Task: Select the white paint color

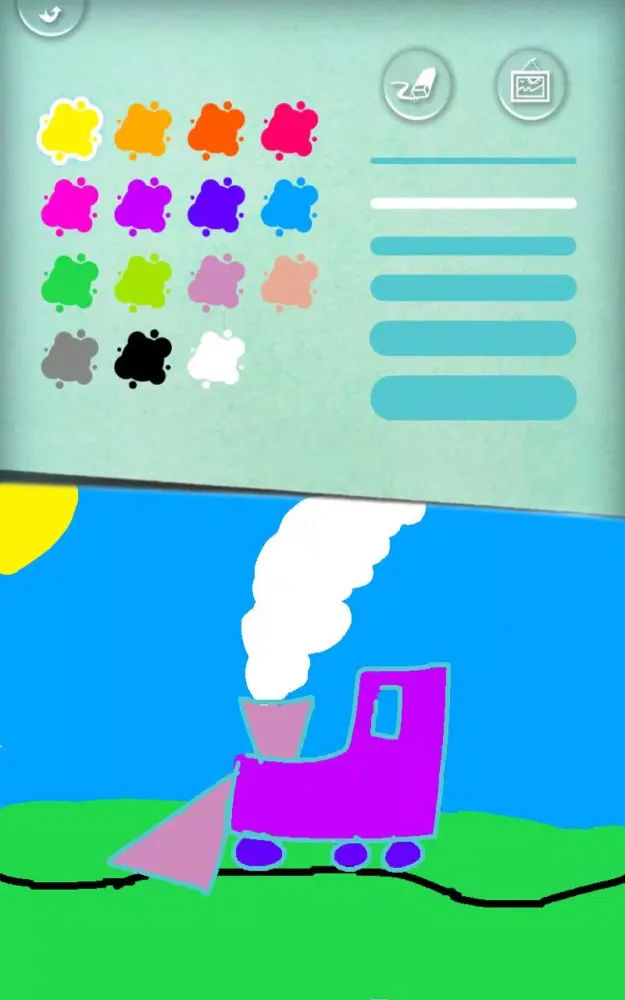Action: click(216, 359)
